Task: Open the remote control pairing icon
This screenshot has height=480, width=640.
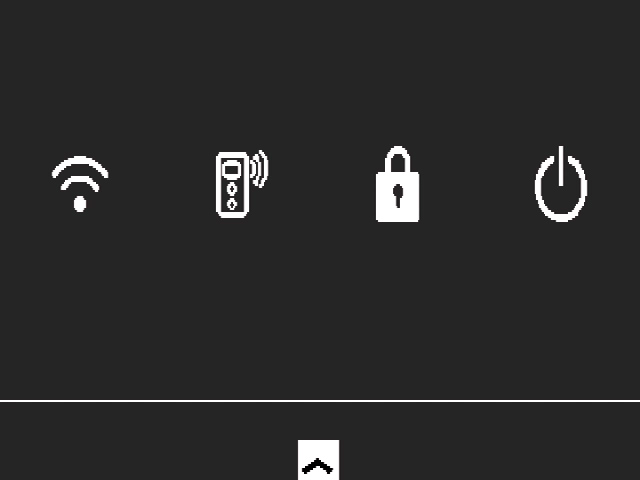Action: [x=240, y=184]
